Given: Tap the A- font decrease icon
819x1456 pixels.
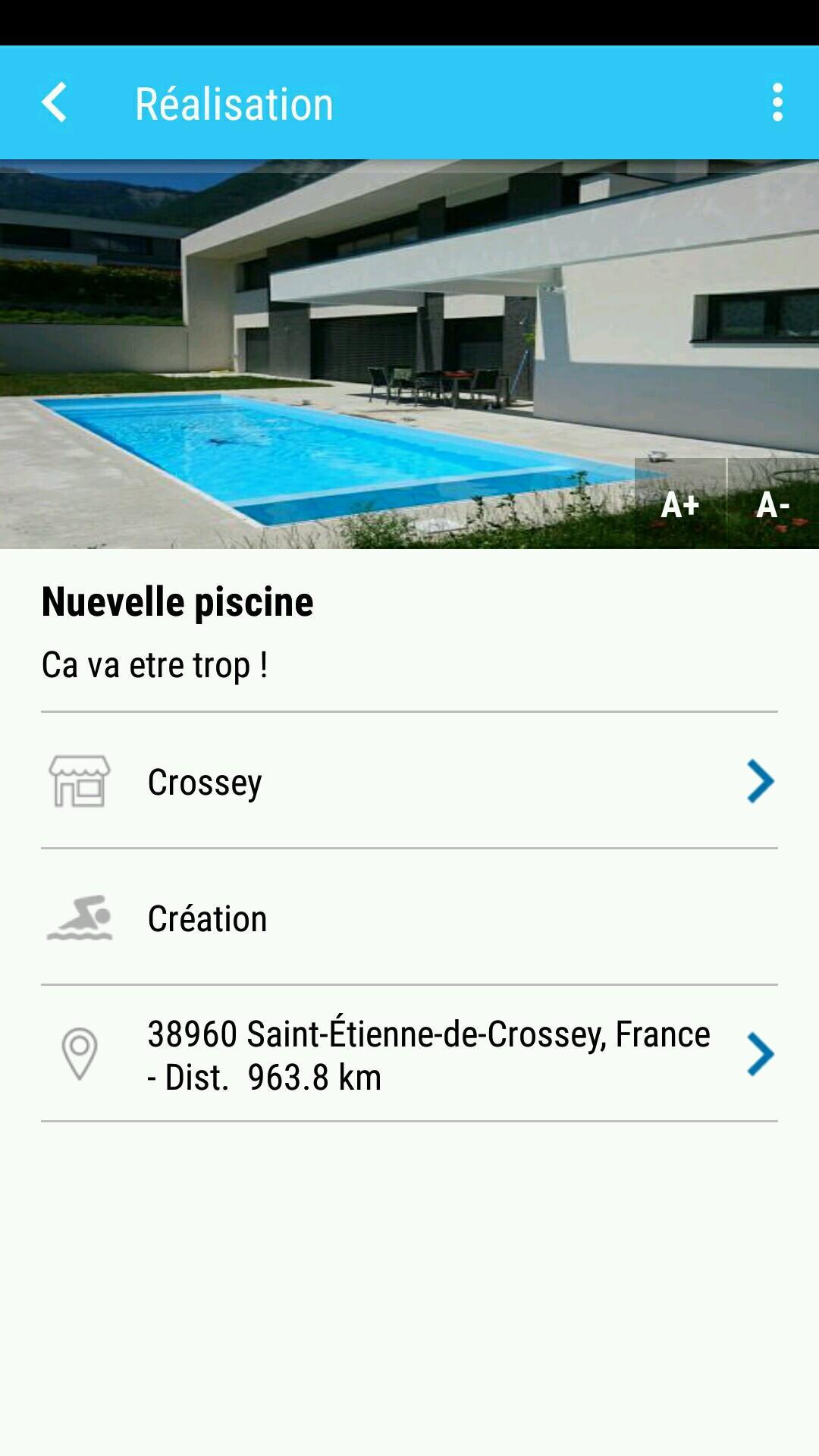Looking at the screenshot, I should [x=772, y=506].
